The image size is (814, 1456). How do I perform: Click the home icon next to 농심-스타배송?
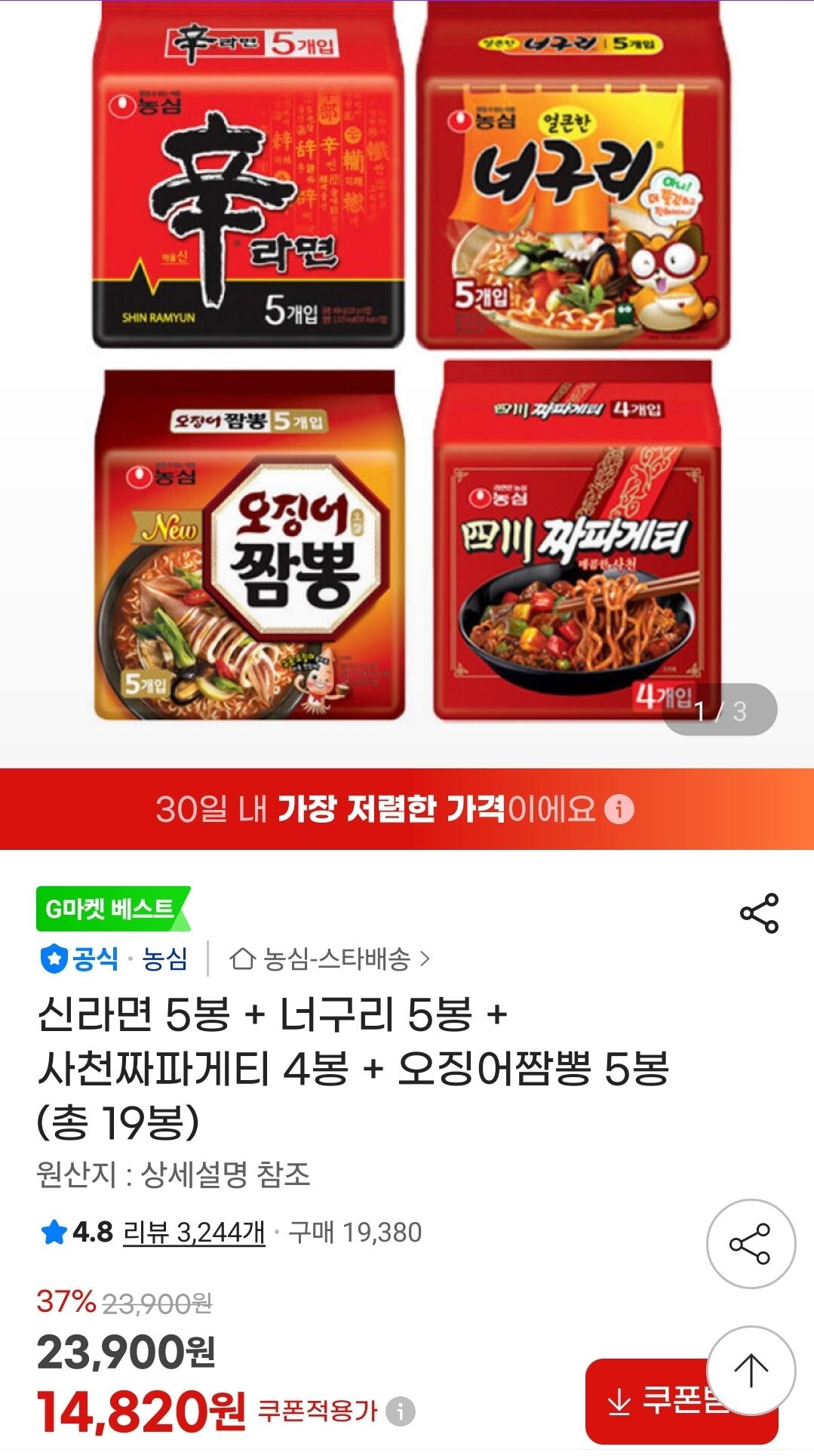coord(239,959)
